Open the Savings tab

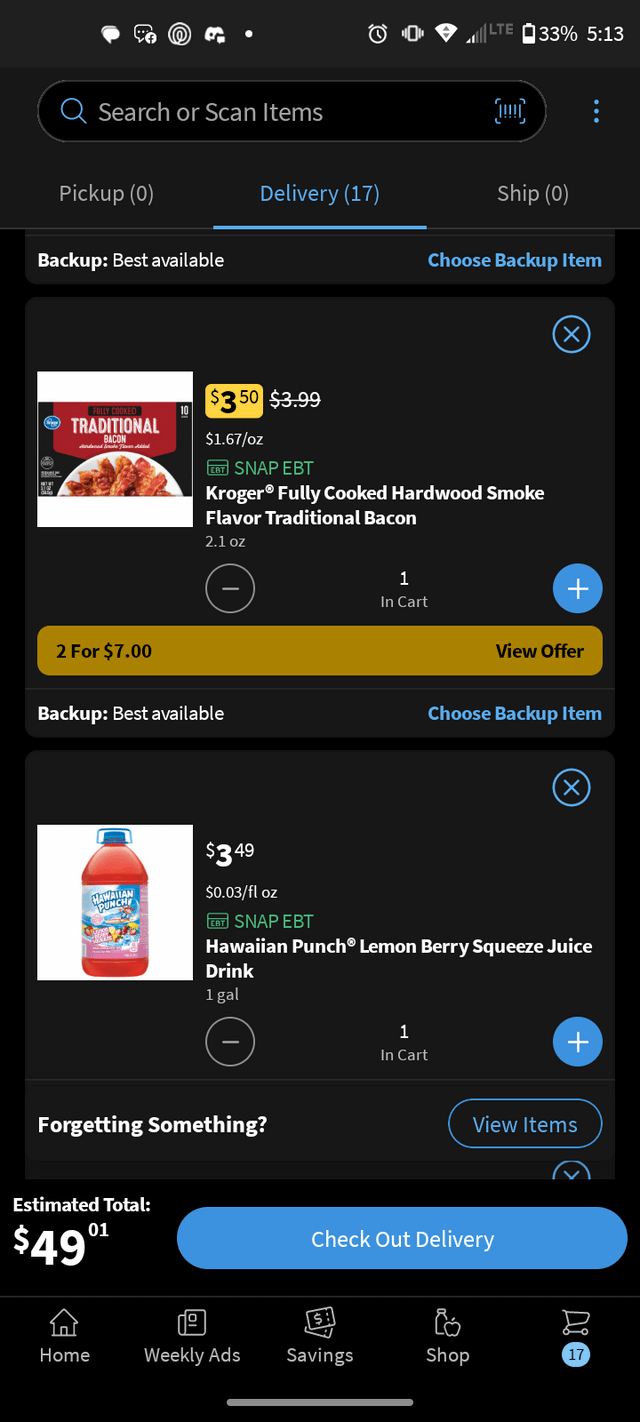[x=320, y=1338]
